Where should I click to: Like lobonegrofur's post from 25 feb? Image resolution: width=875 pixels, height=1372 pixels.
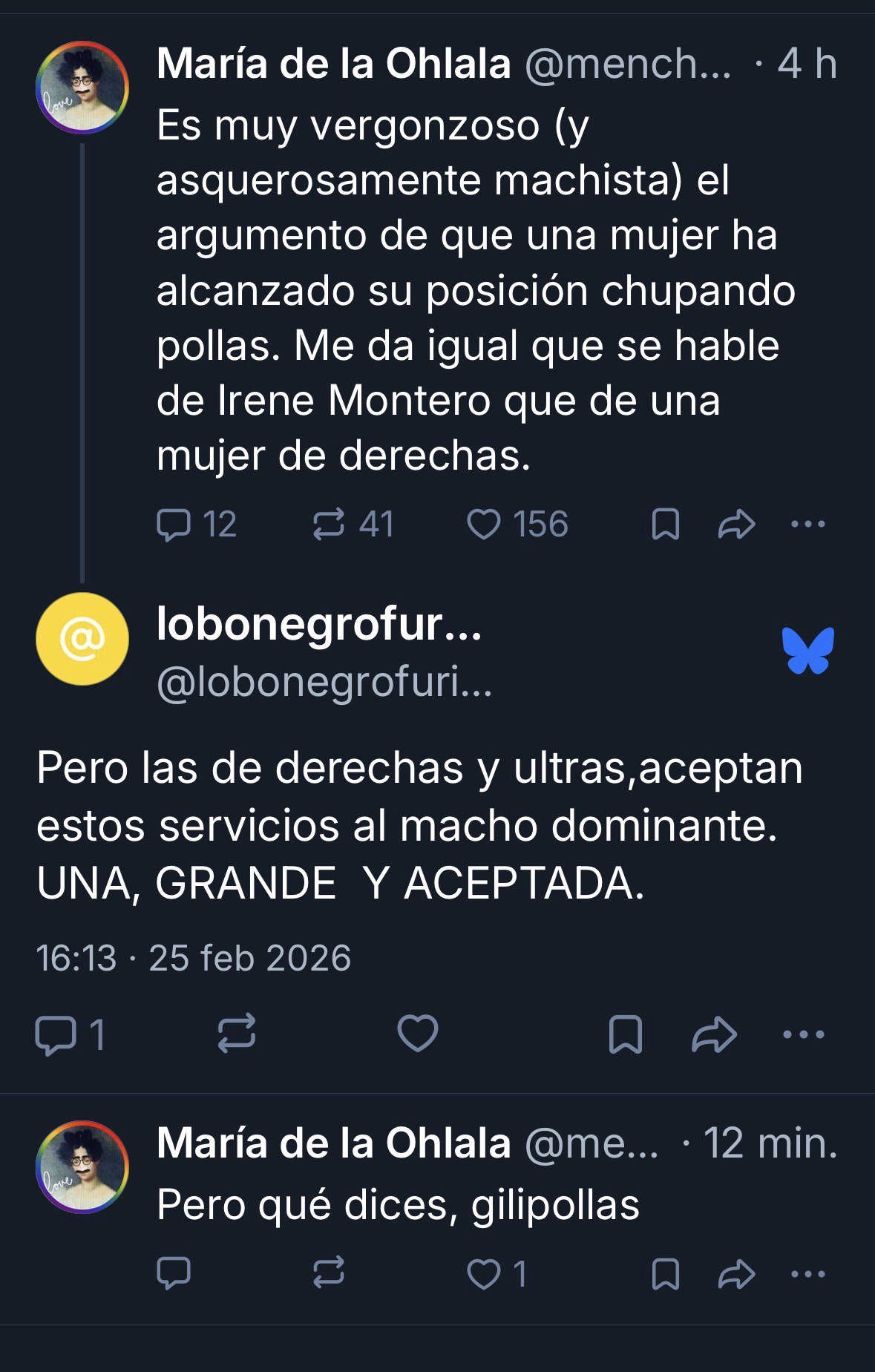[418, 1034]
